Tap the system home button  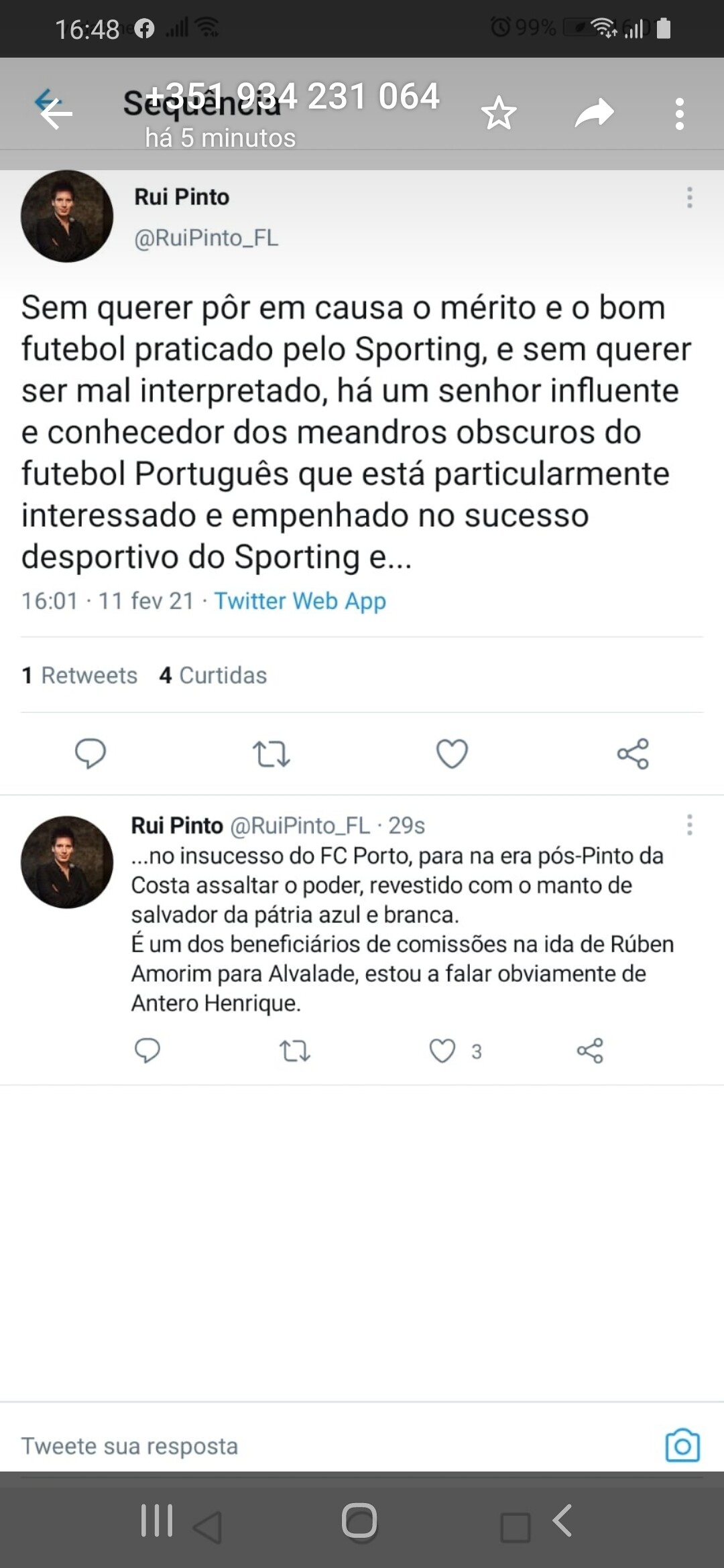[x=359, y=1520]
